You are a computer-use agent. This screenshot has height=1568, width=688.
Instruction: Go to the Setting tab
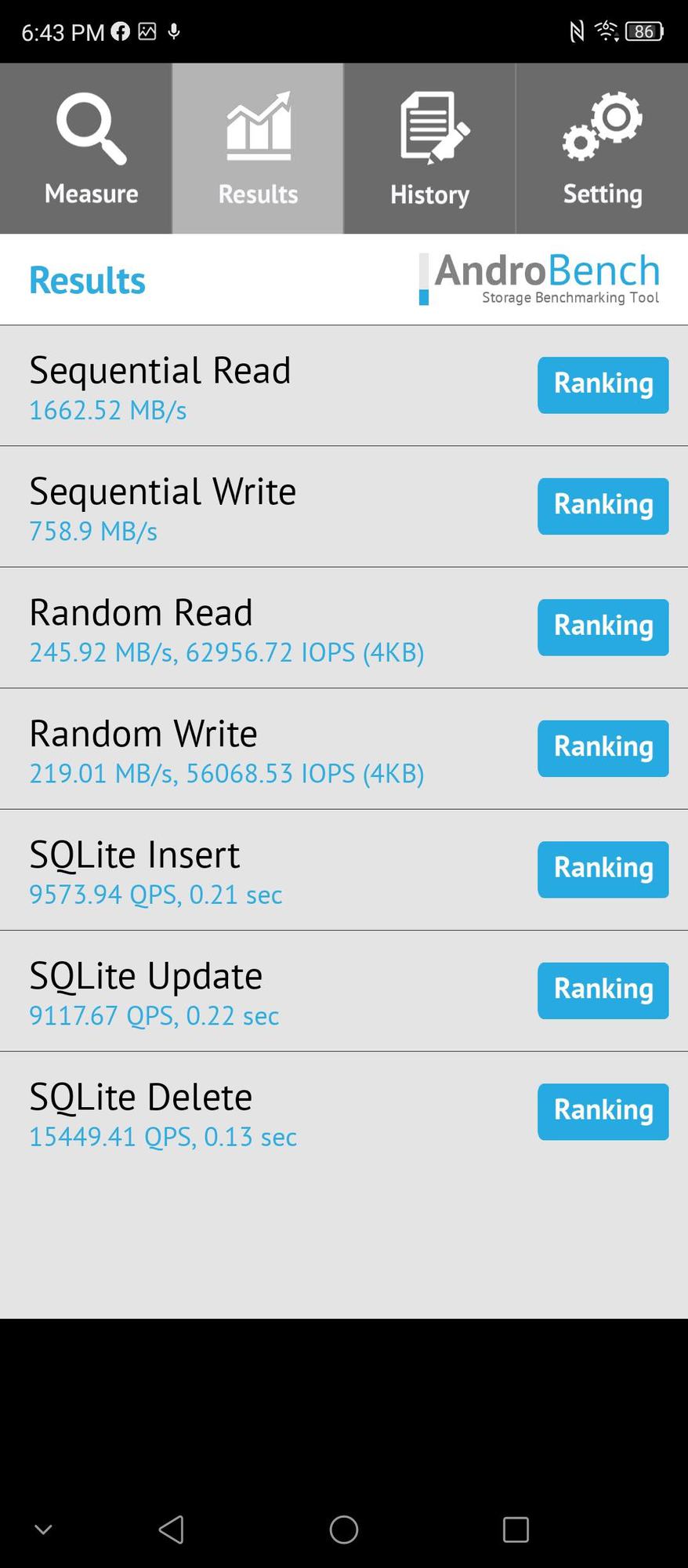pyautogui.click(x=602, y=149)
